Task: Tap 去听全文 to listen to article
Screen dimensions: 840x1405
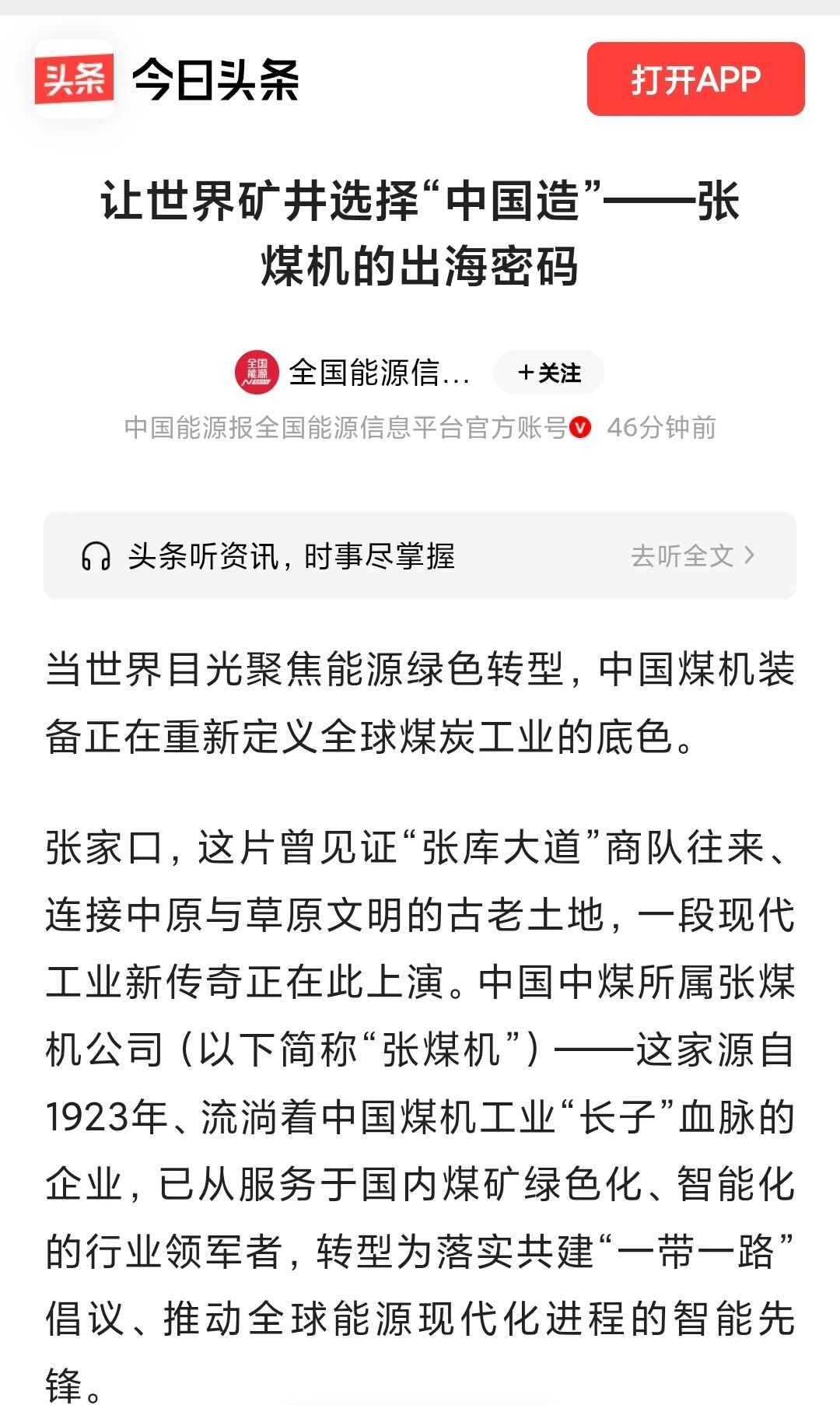Action: click(691, 555)
